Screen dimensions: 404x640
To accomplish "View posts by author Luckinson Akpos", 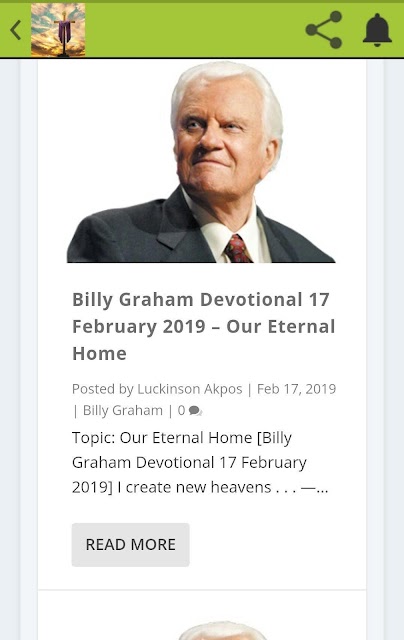I will (x=189, y=389).
